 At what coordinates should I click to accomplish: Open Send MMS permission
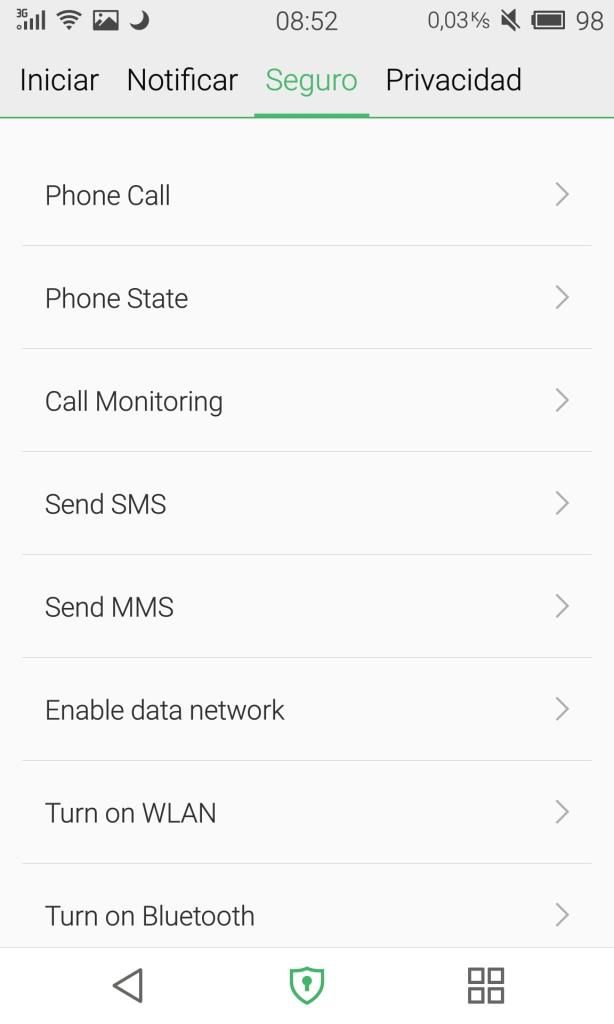coord(307,607)
